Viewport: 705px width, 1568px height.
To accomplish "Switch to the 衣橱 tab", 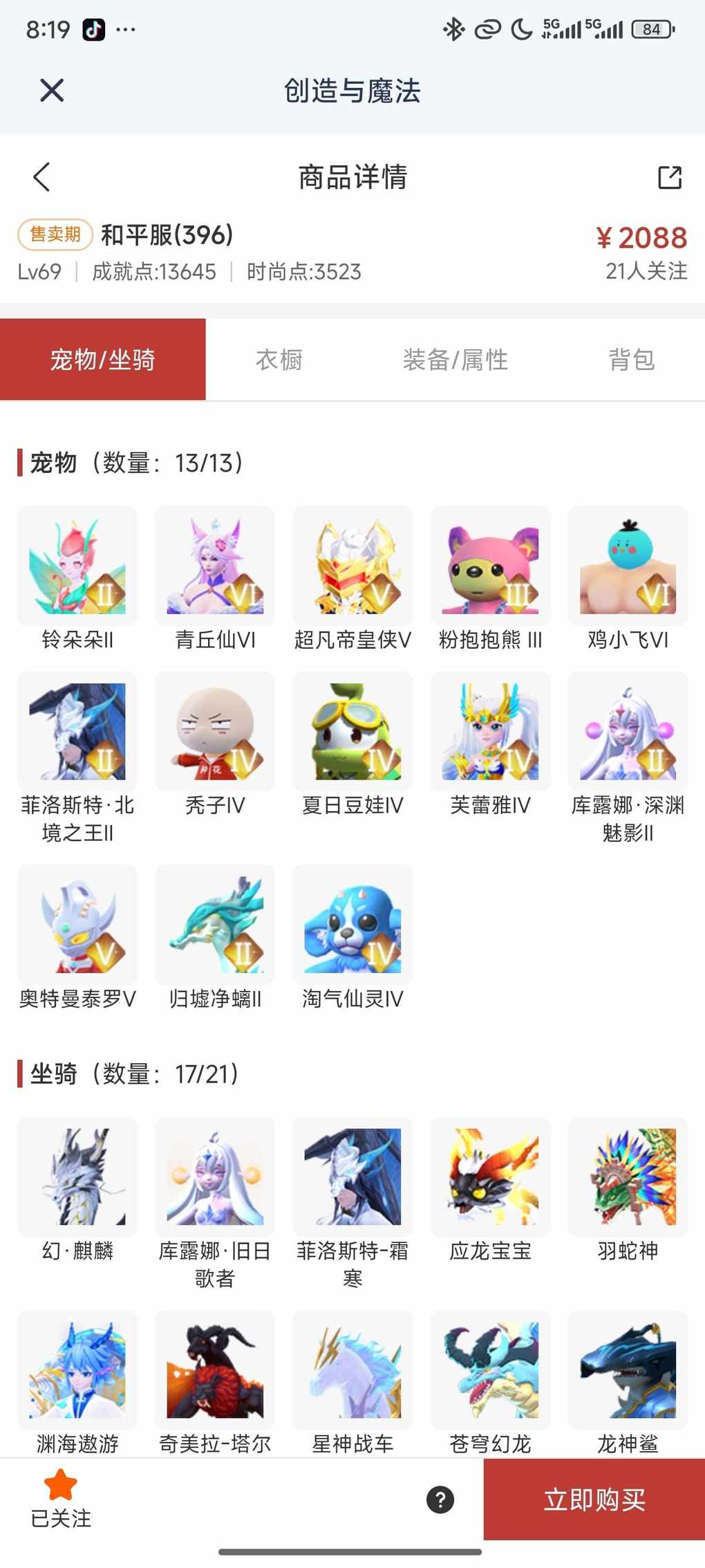I will [x=279, y=360].
